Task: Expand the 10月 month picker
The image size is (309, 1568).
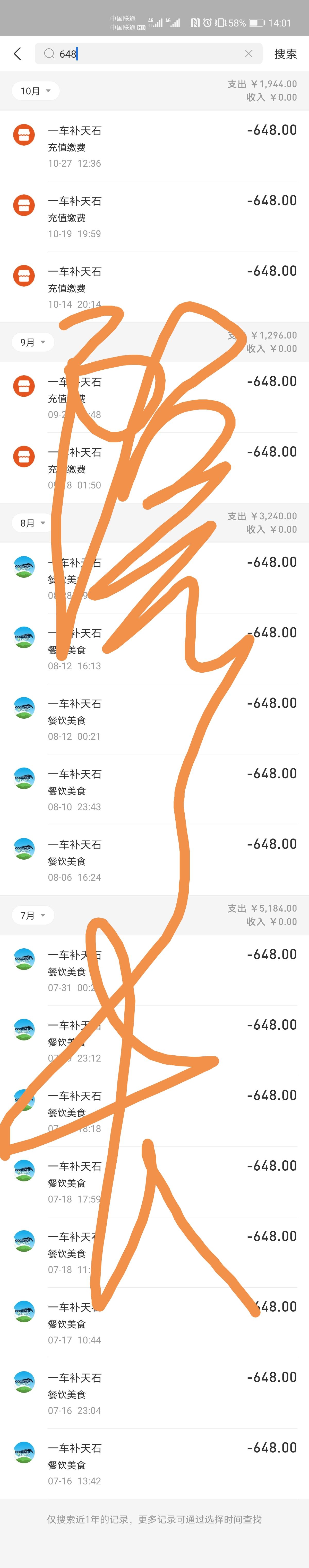Action: tap(35, 91)
